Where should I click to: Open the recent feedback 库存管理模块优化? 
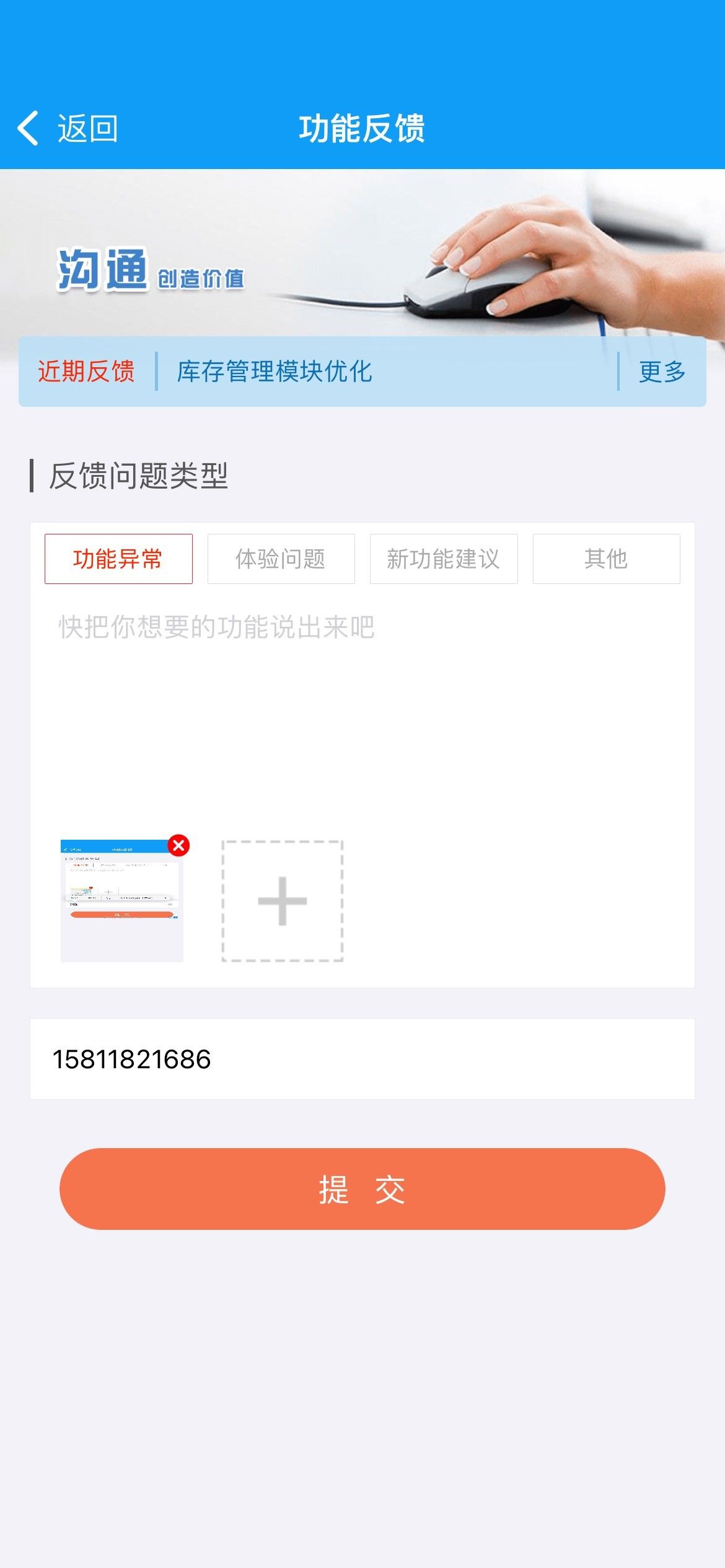(274, 372)
